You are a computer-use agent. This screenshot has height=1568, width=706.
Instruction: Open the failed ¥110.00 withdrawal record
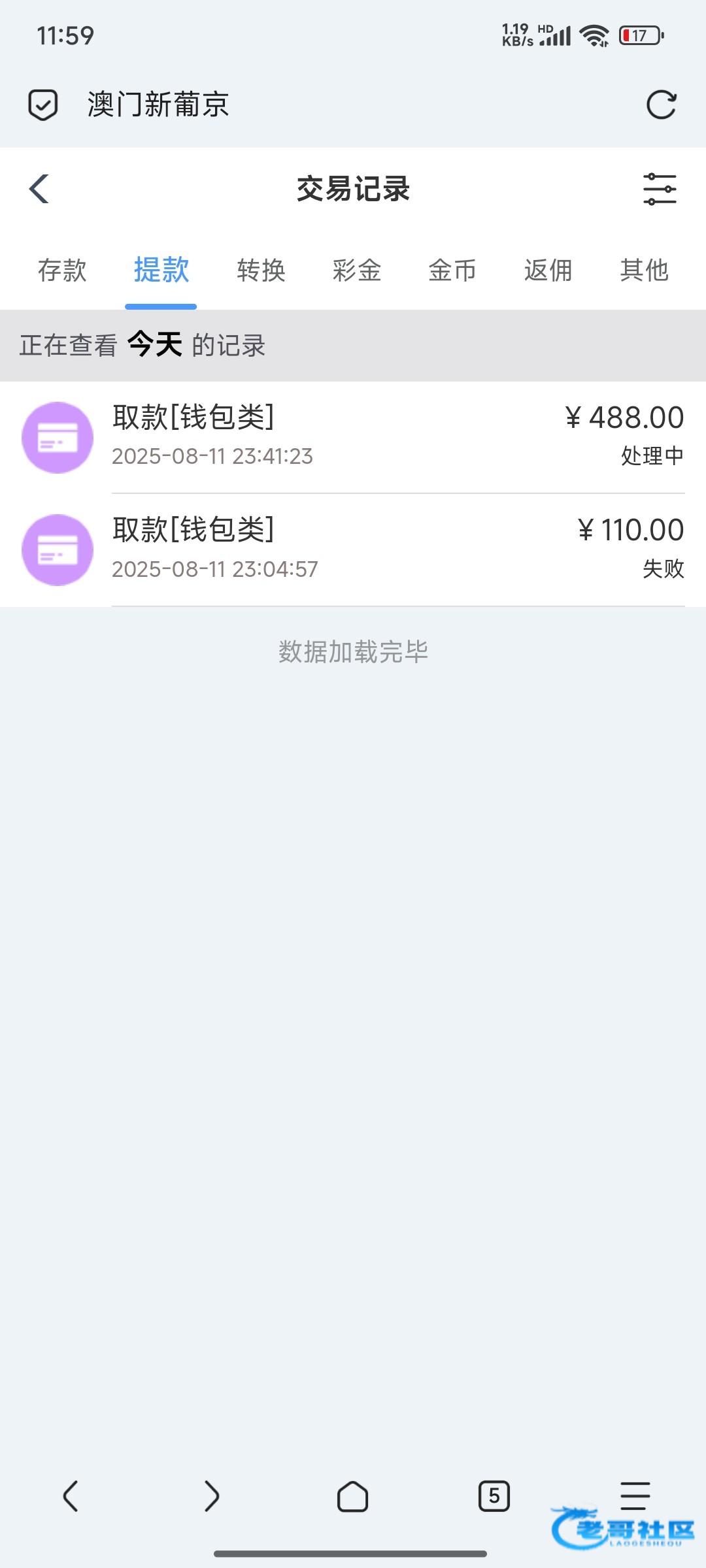[353, 549]
